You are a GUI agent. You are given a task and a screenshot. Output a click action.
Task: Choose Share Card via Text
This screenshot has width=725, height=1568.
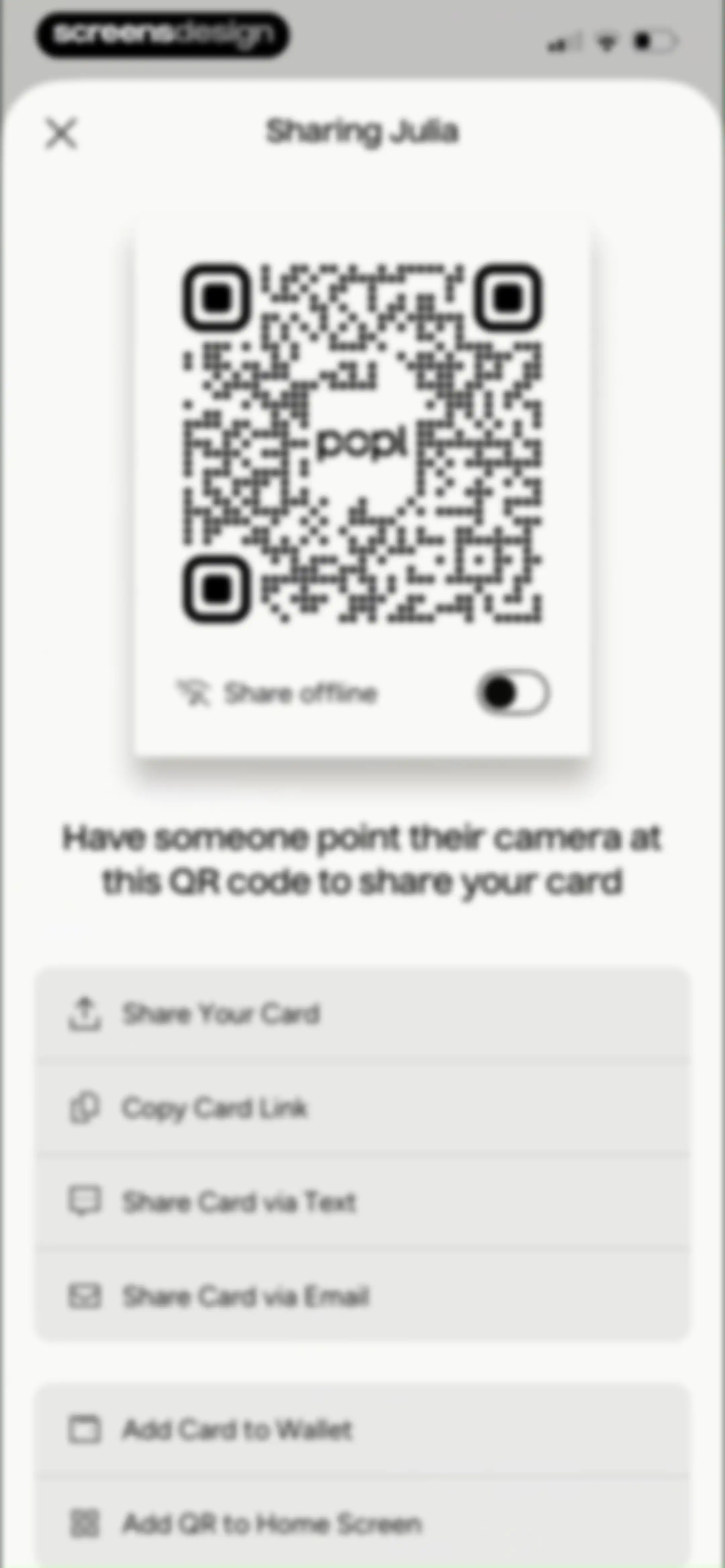[x=363, y=1202]
